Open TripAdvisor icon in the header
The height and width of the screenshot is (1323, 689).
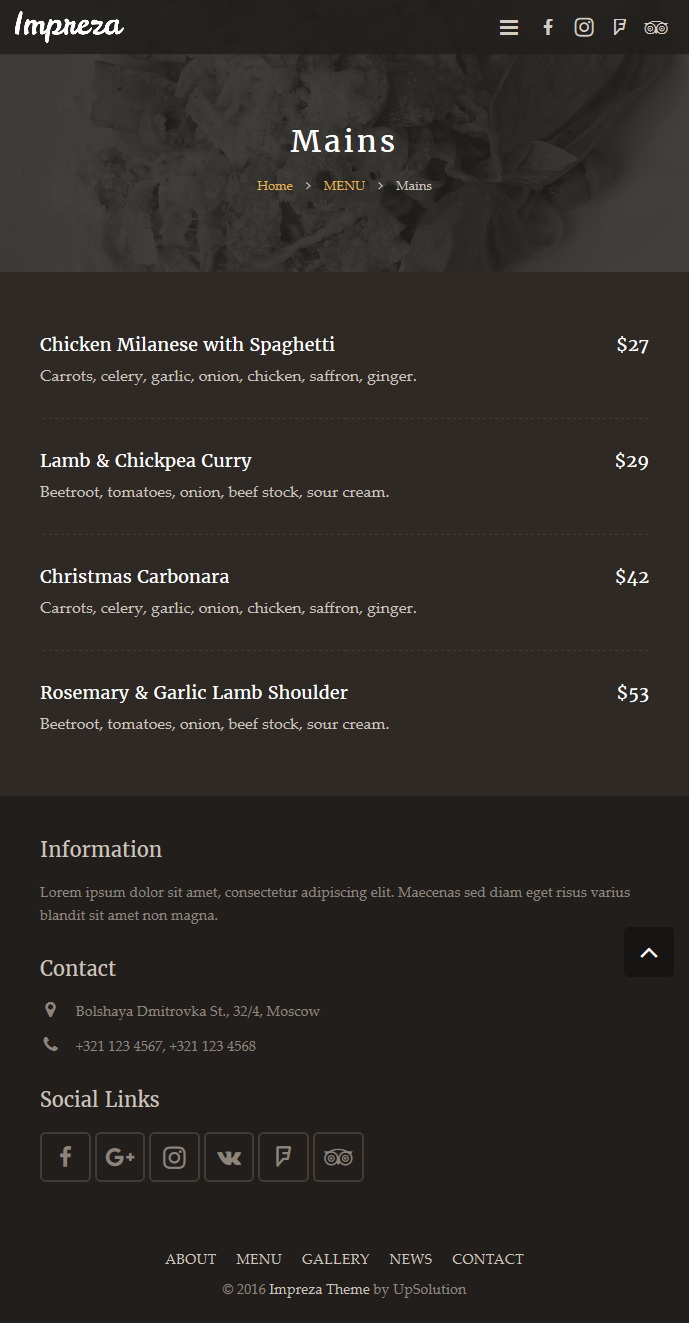point(656,28)
